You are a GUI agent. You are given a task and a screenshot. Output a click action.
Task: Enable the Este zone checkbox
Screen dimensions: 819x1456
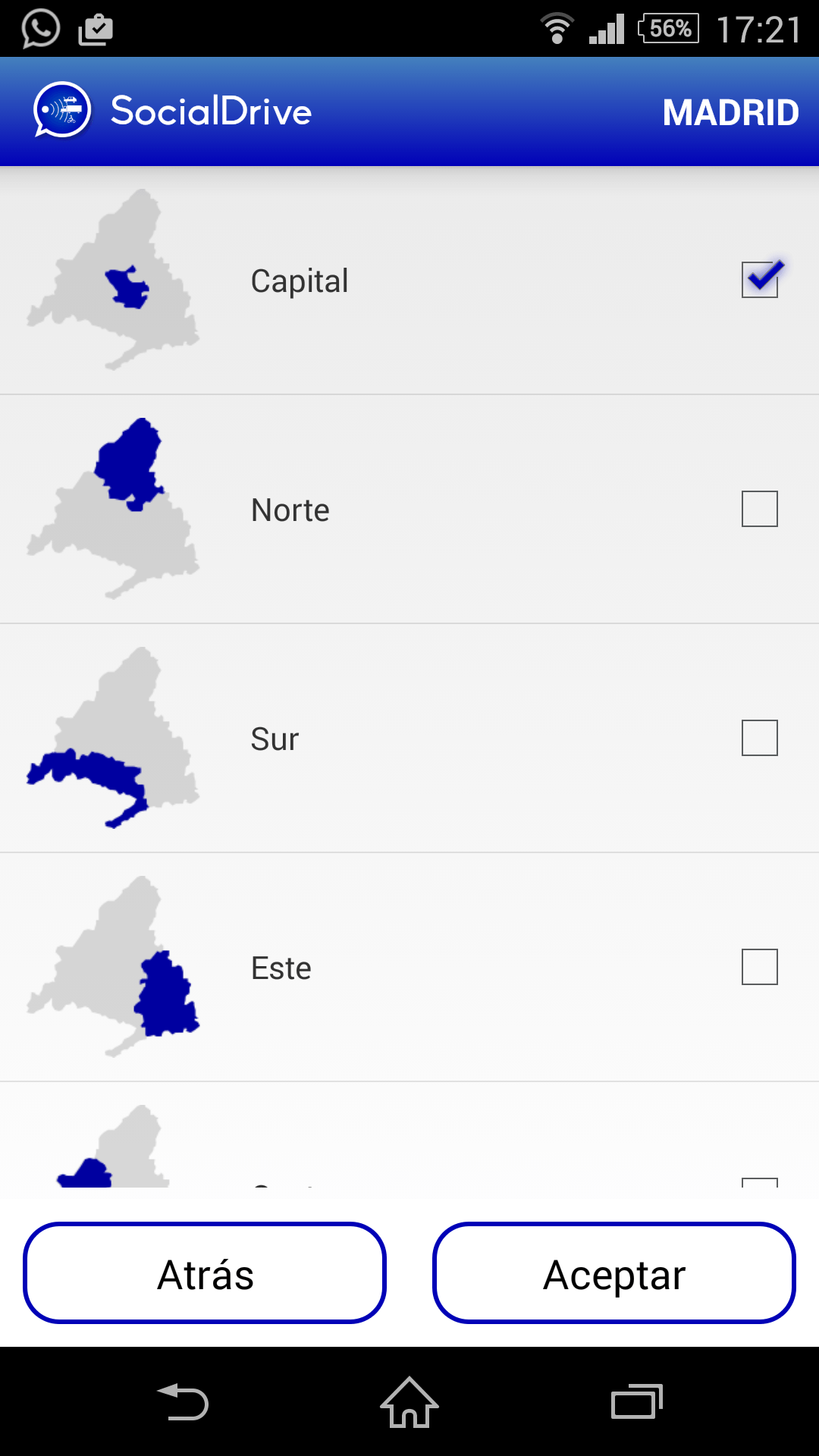[760, 967]
